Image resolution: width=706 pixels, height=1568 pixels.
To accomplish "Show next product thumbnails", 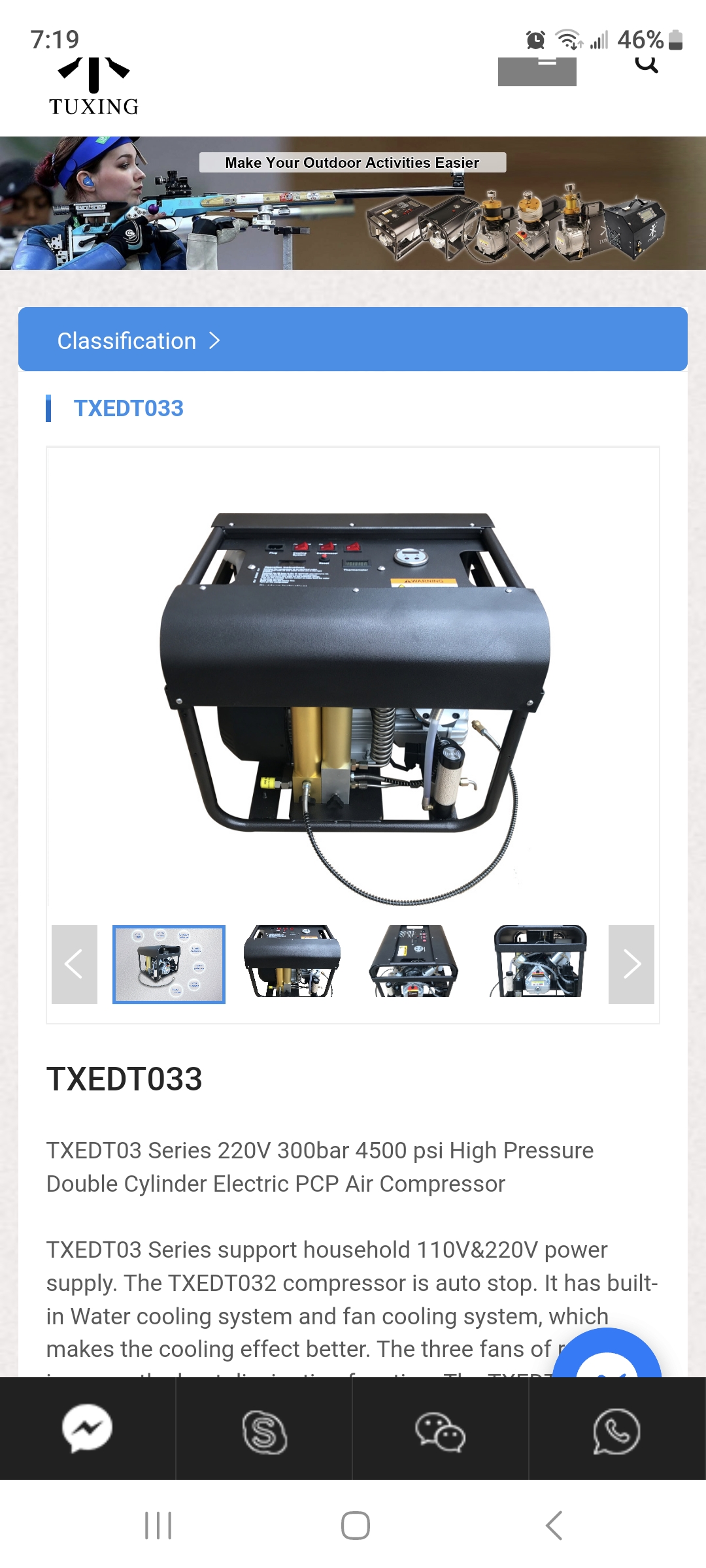I will pyautogui.click(x=631, y=964).
